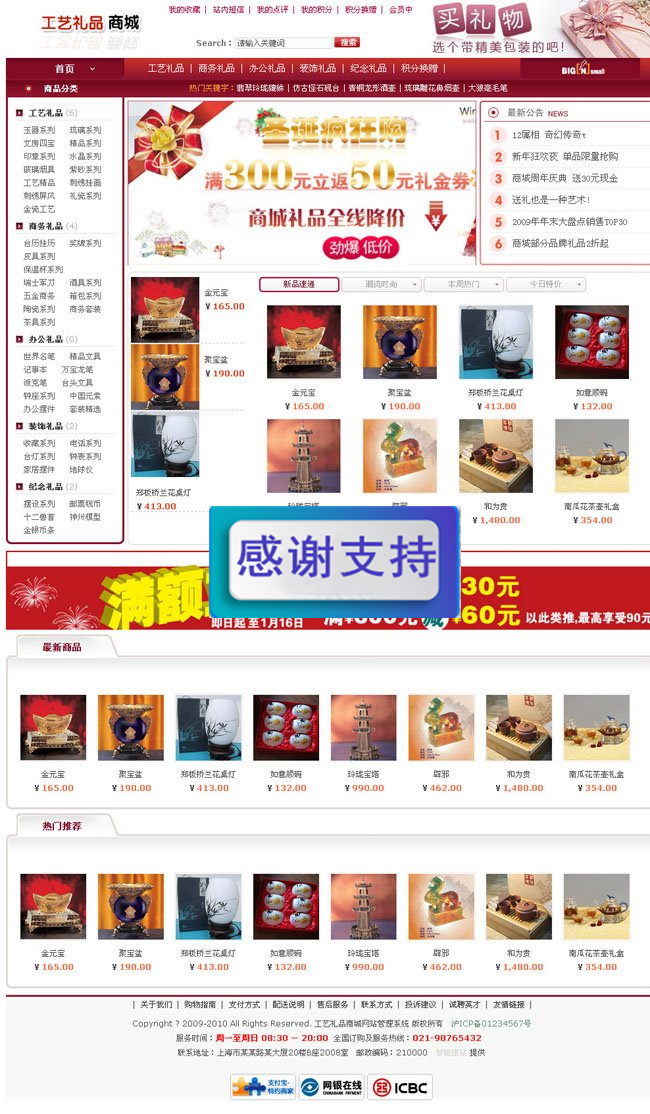Image resolution: width=650 pixels, height=1114 pixels.
Task: Open the 关于我们 footer link
Action: pos(155,1004)
